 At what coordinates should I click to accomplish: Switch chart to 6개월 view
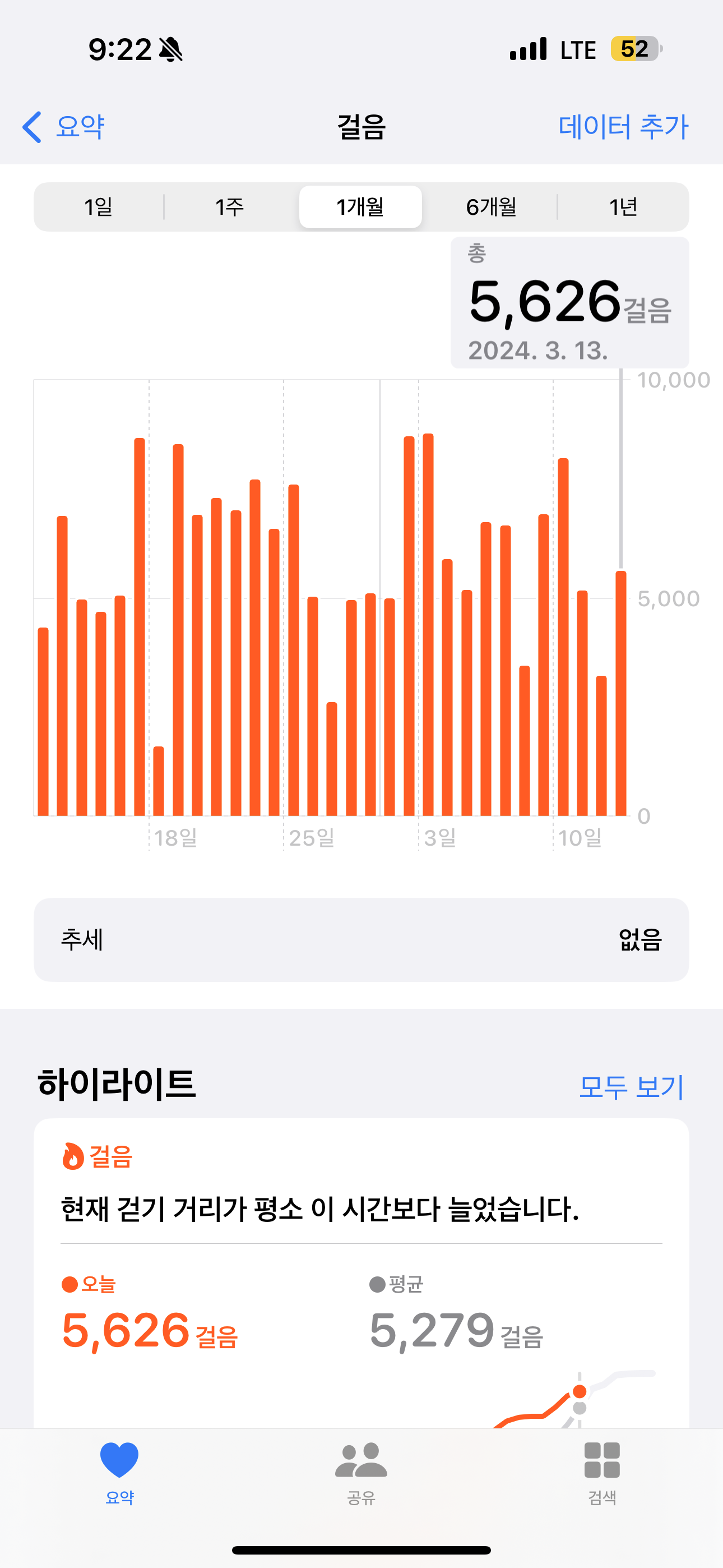[x=491, y=207]
